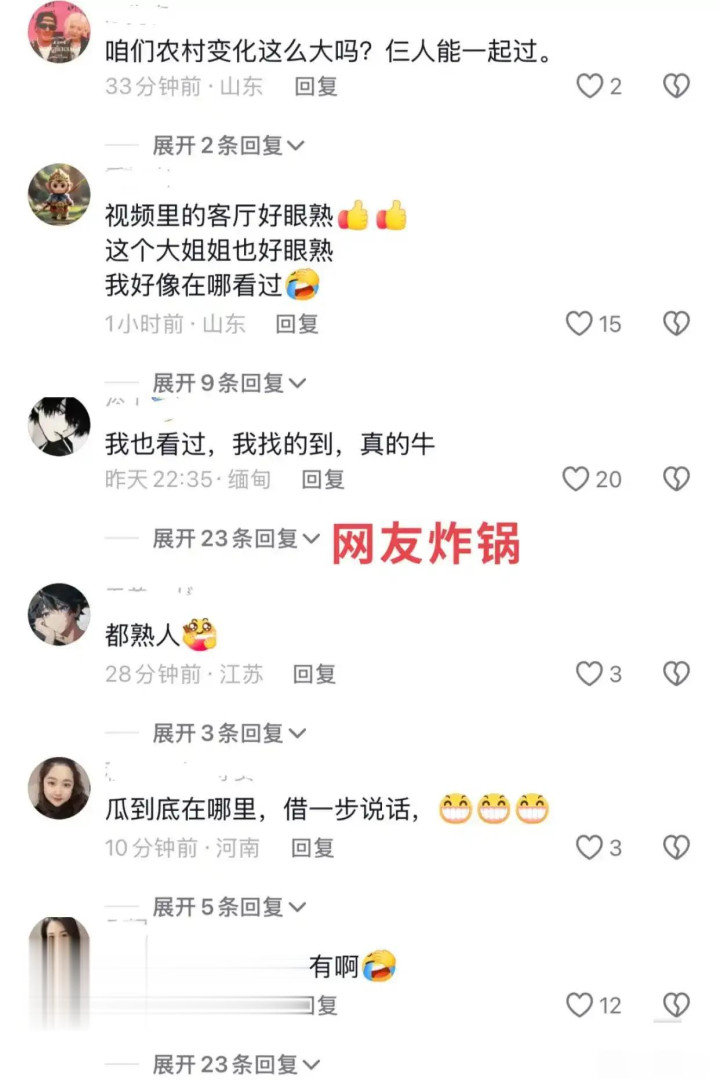Expand the 5 replies thread
720x1080 pixels.
point(228,908)
